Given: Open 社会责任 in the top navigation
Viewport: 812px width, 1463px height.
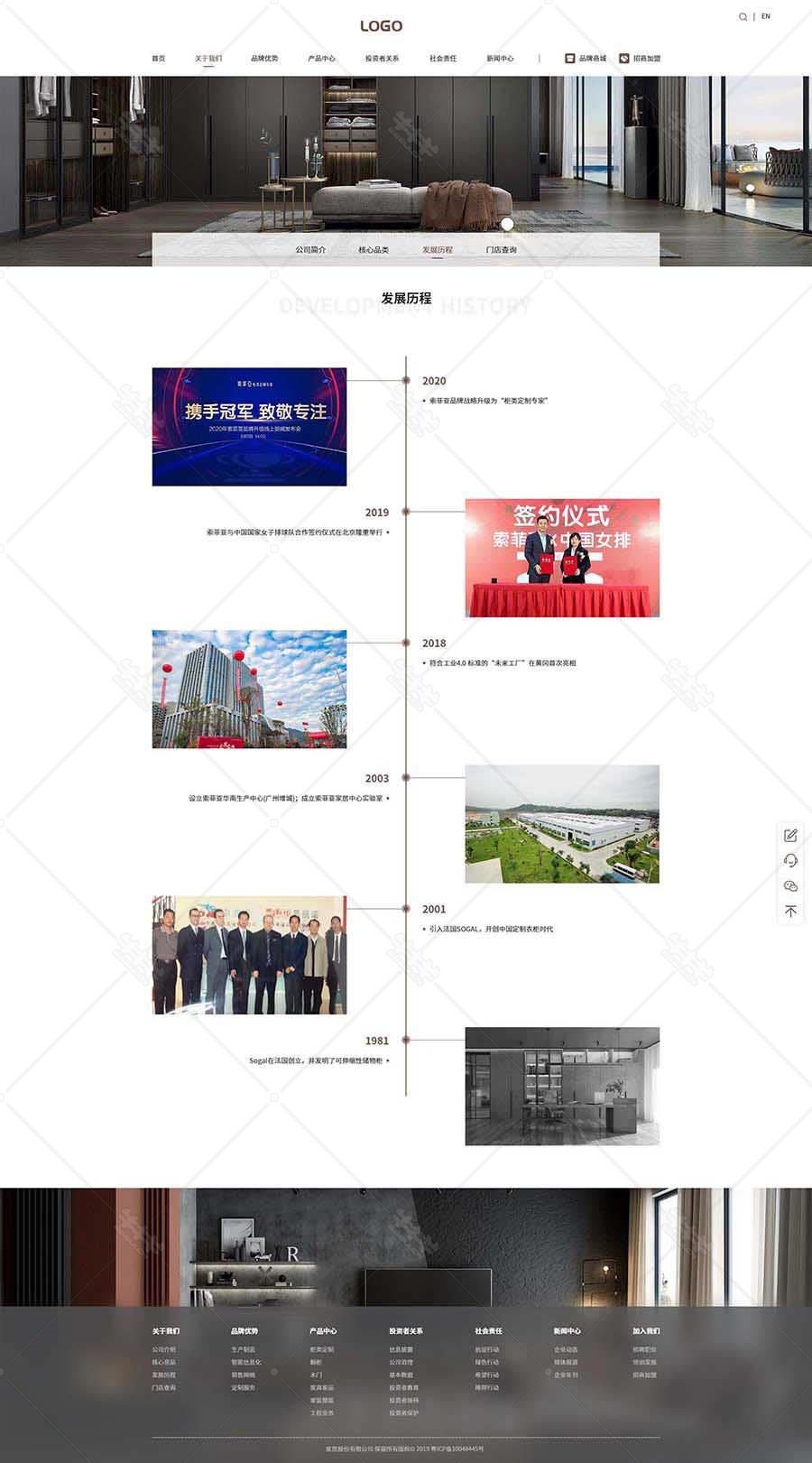Looking at the screenshot, I should tap(443, 59).
